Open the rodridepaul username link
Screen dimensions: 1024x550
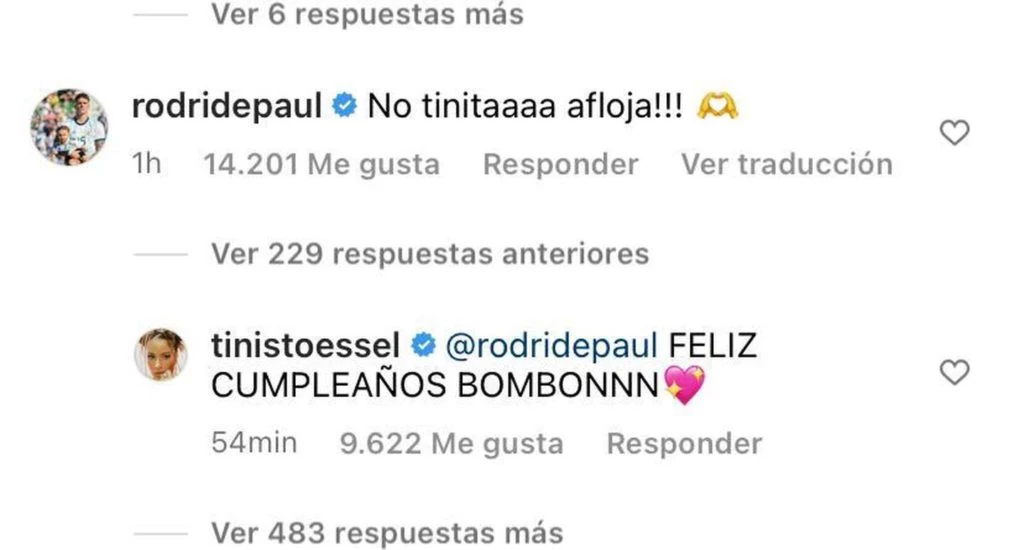tap(226, 106)
